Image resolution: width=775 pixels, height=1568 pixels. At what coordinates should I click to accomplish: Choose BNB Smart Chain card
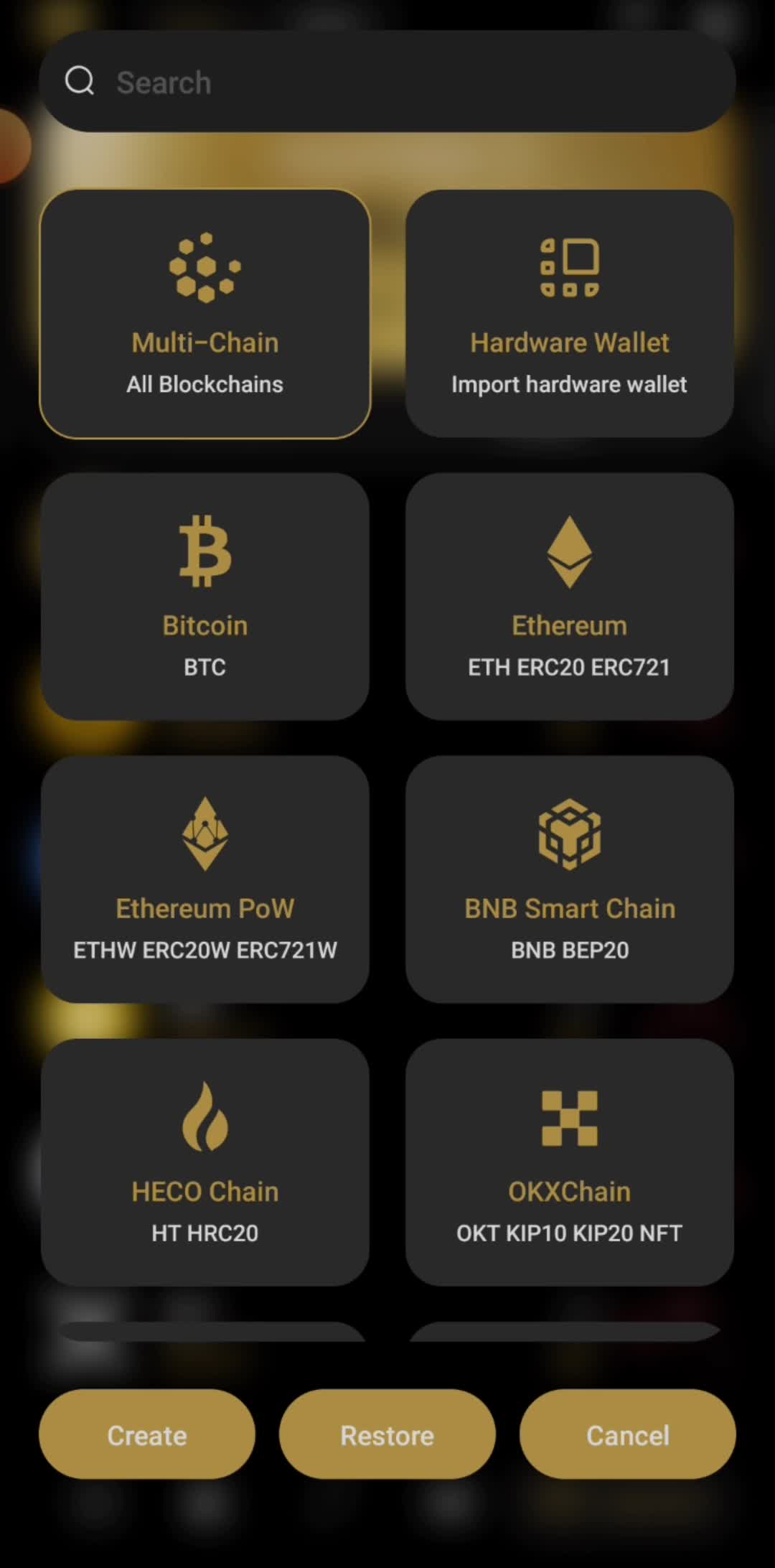[x=569, y=879]
